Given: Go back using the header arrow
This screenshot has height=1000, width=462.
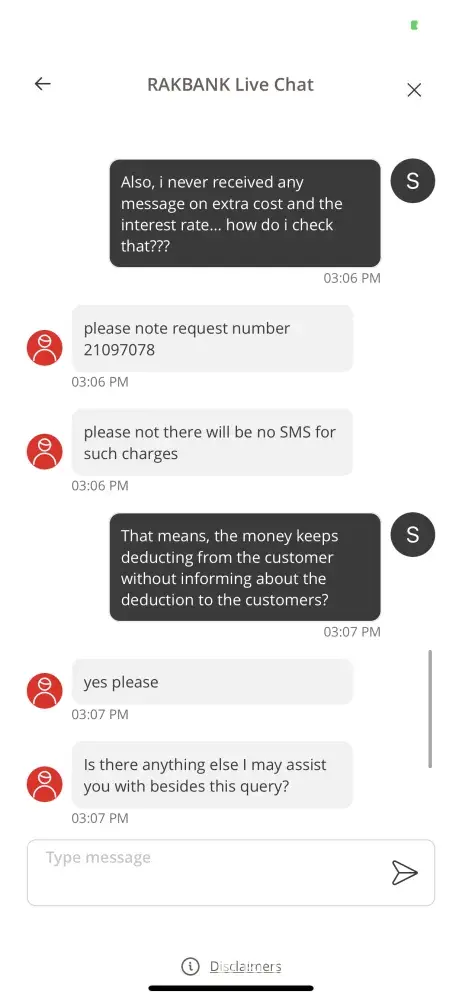Looking at the screenshot, I should pyautogui.click(x=43, y=84).
